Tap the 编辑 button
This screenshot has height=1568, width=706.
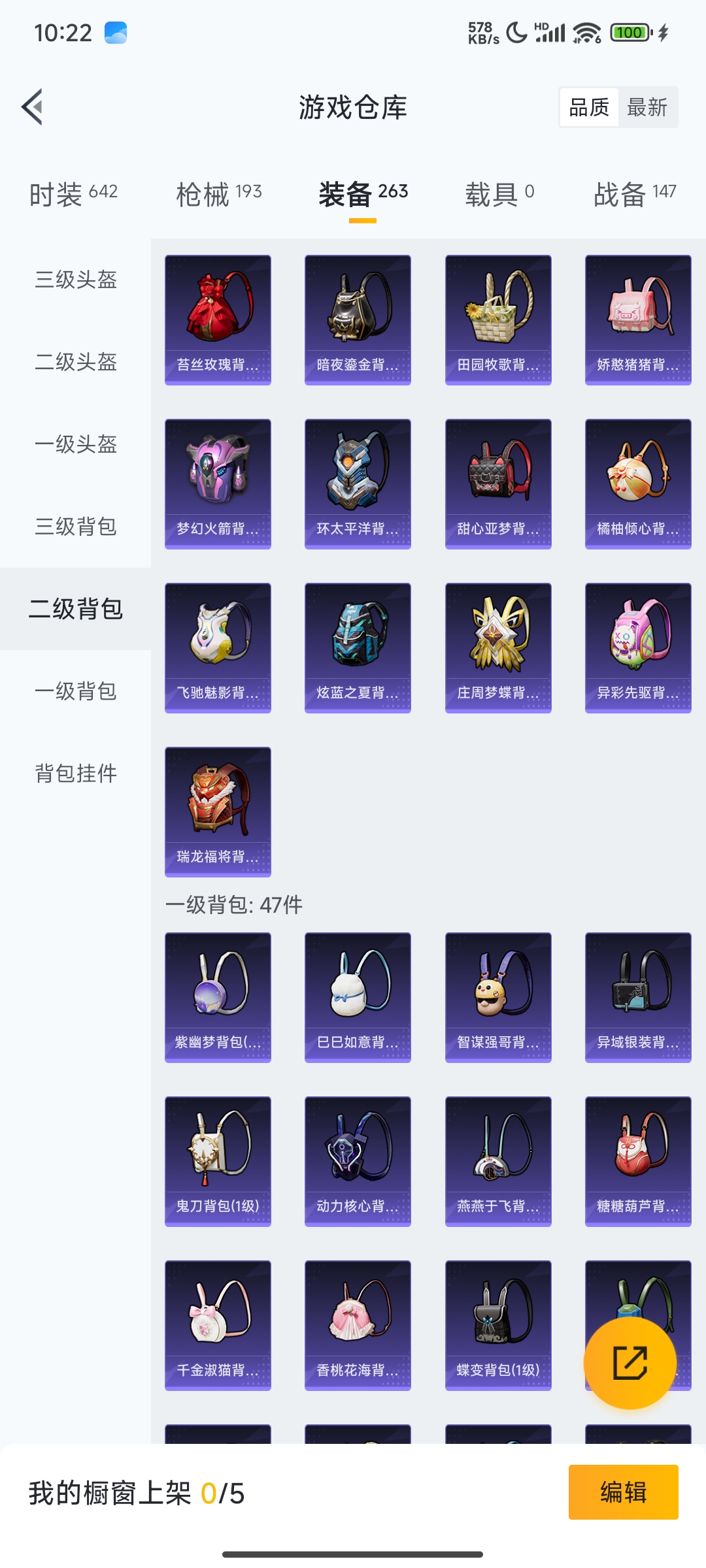(x=623, y=1492)
